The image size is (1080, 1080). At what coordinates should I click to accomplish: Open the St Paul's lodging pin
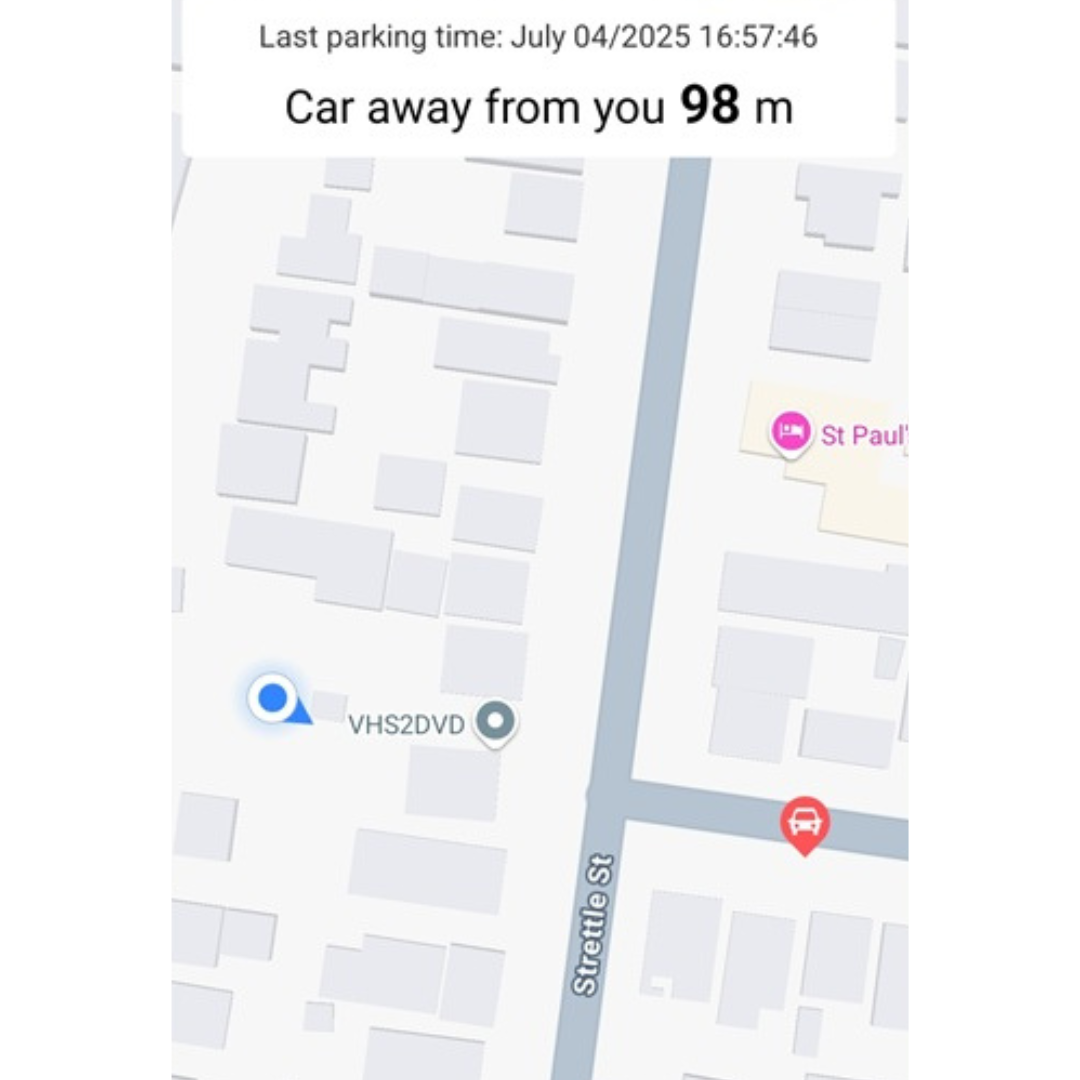(x=791, y=432)
